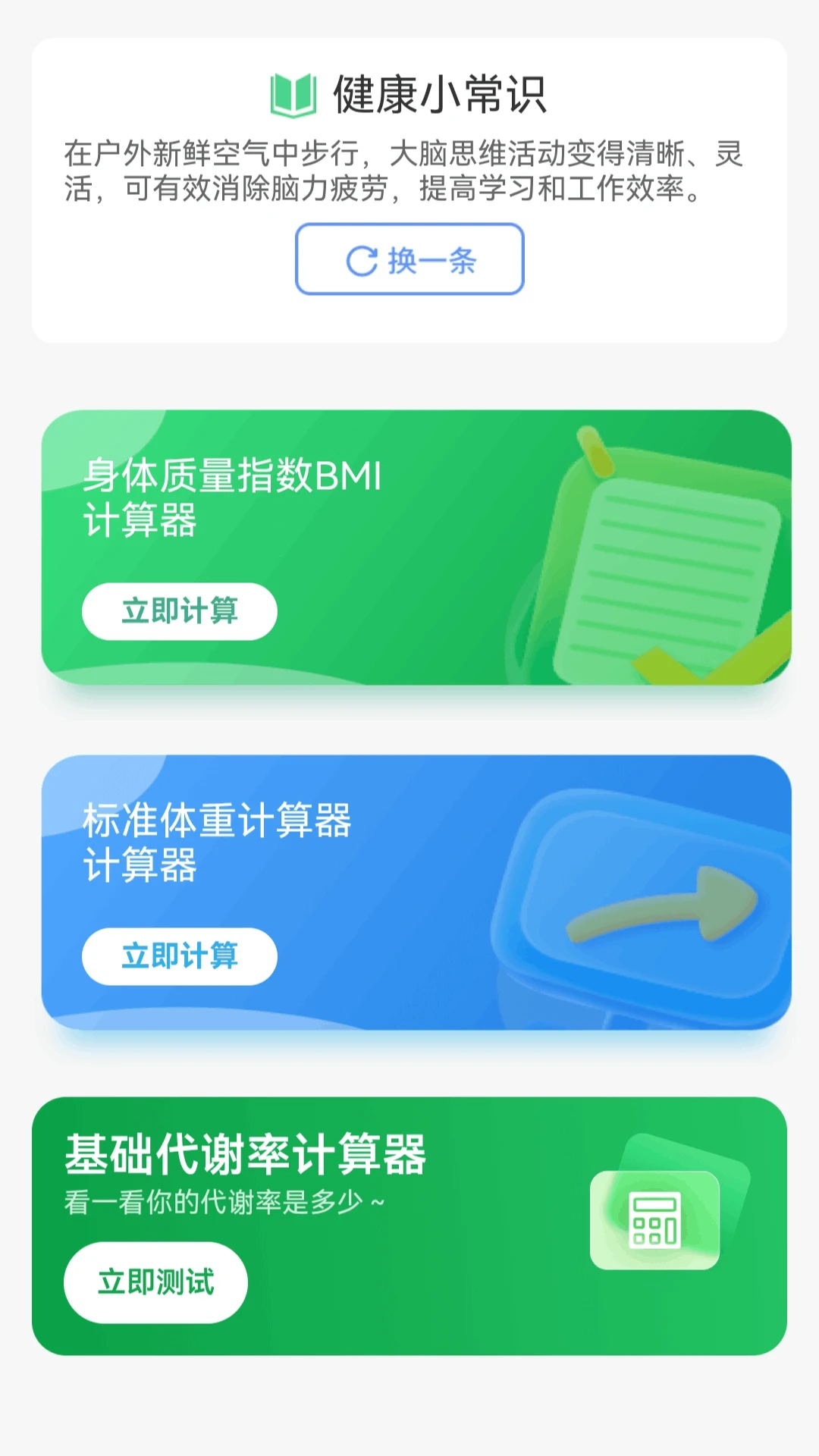Image resolution: width=819 pixels, height=1456 pixels.
Task: Click the refresh icon inside the 换一条 button
Action: pyautogui.click(x=362, y=261)
